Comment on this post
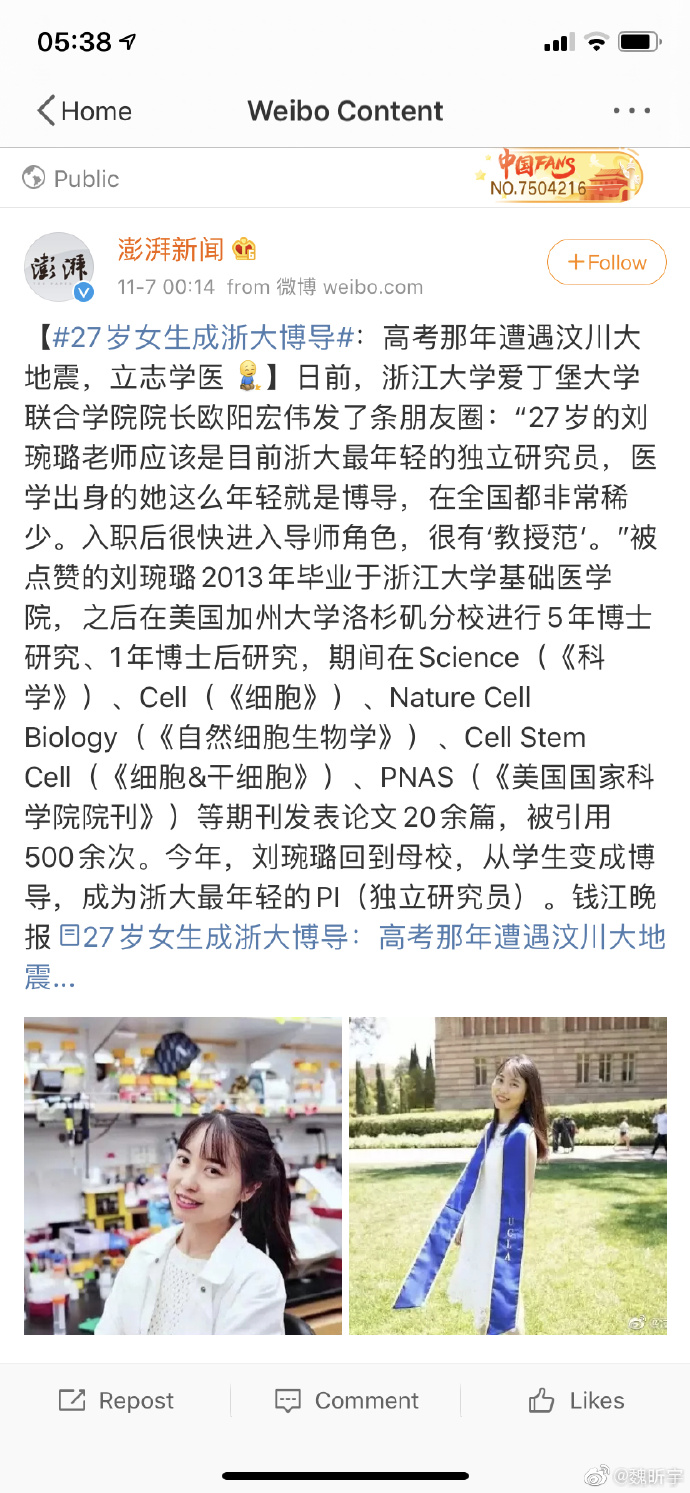 click(346, 1401)
